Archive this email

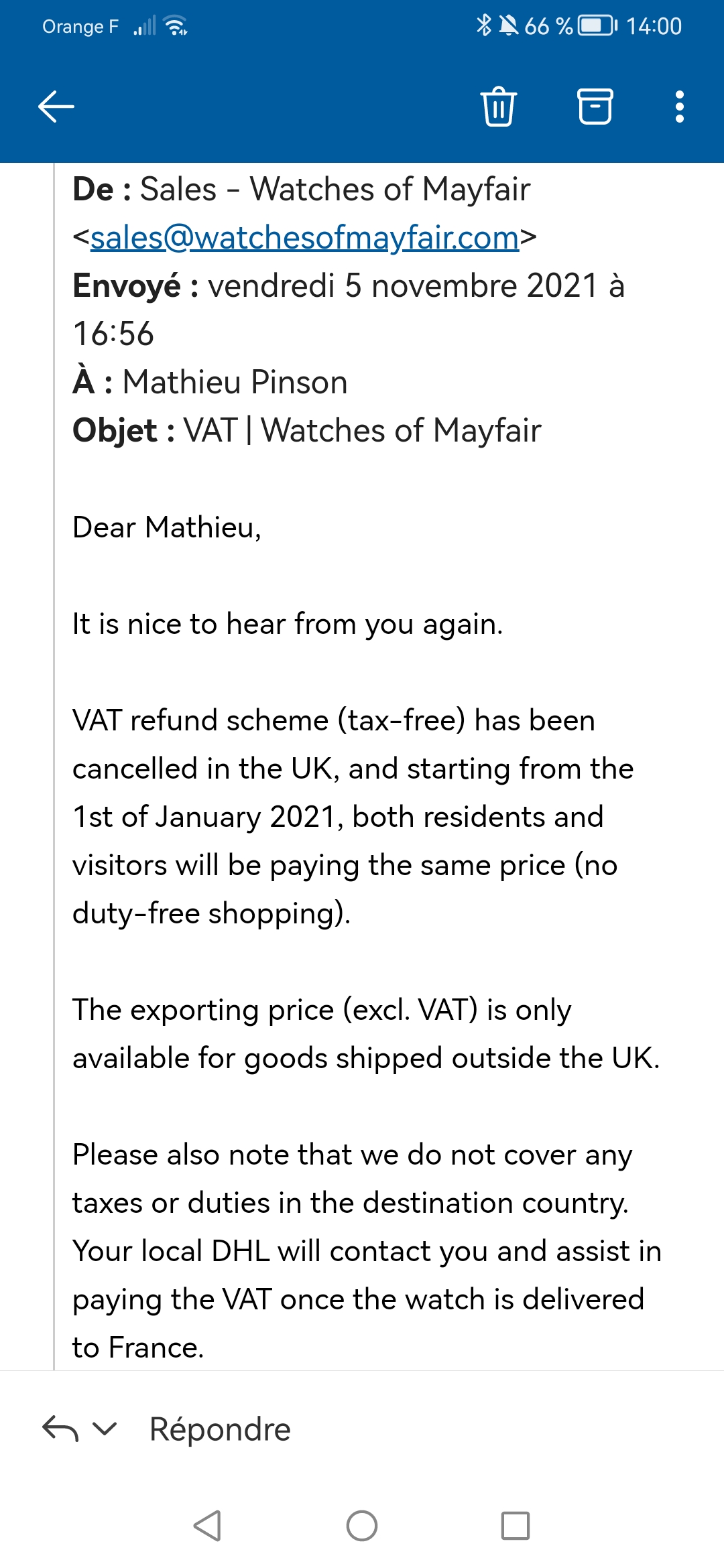point(595,107)
